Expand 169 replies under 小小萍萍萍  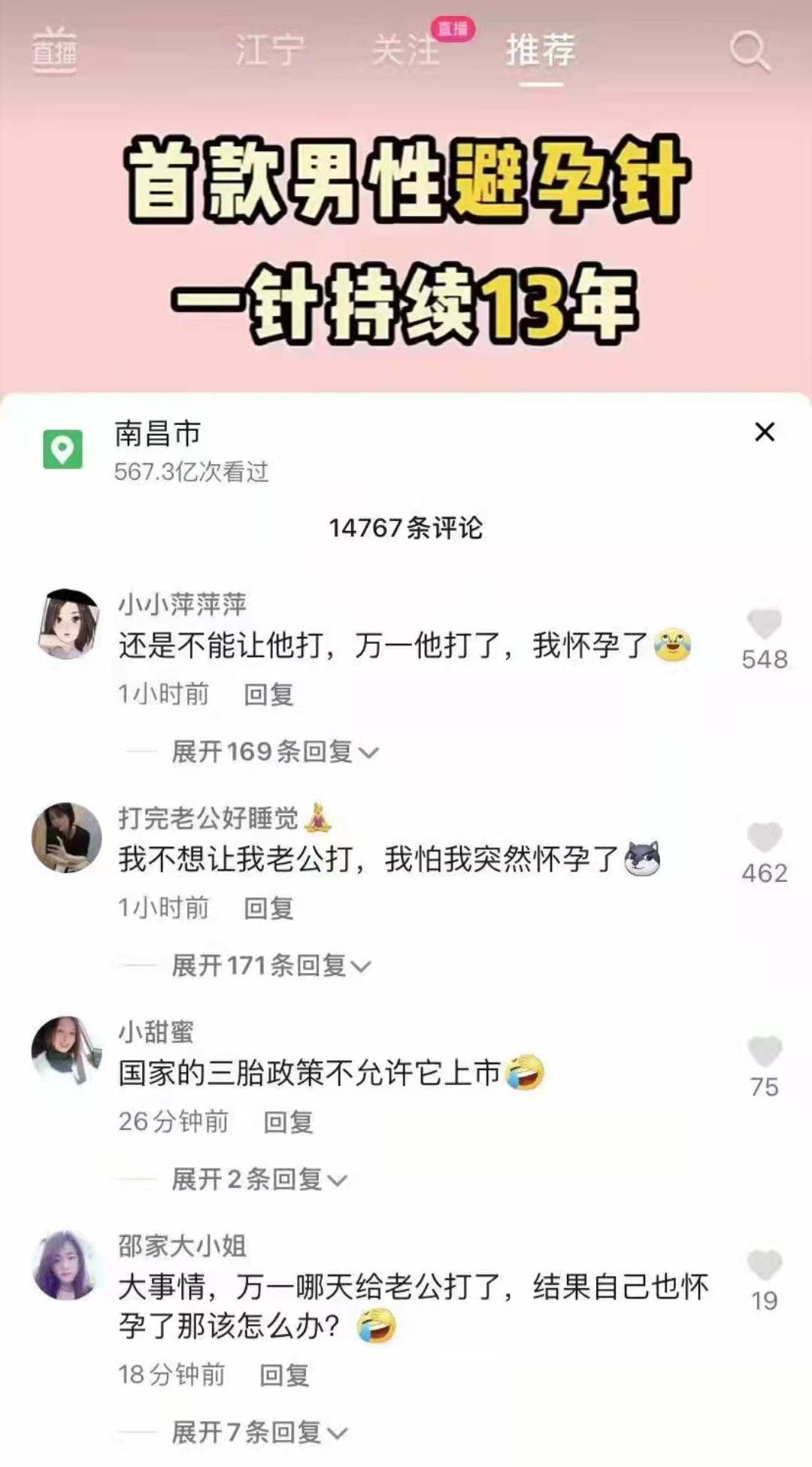click(x=274, y=751)
